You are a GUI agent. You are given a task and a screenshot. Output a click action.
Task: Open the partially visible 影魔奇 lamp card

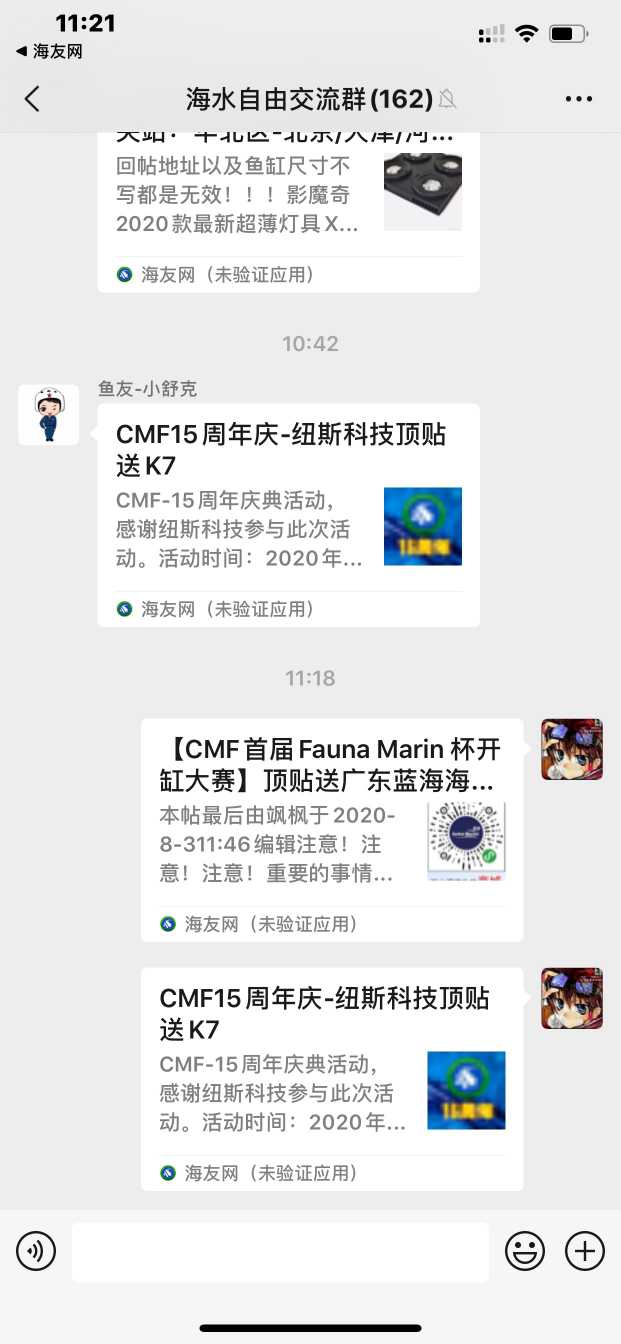(288, 210)
